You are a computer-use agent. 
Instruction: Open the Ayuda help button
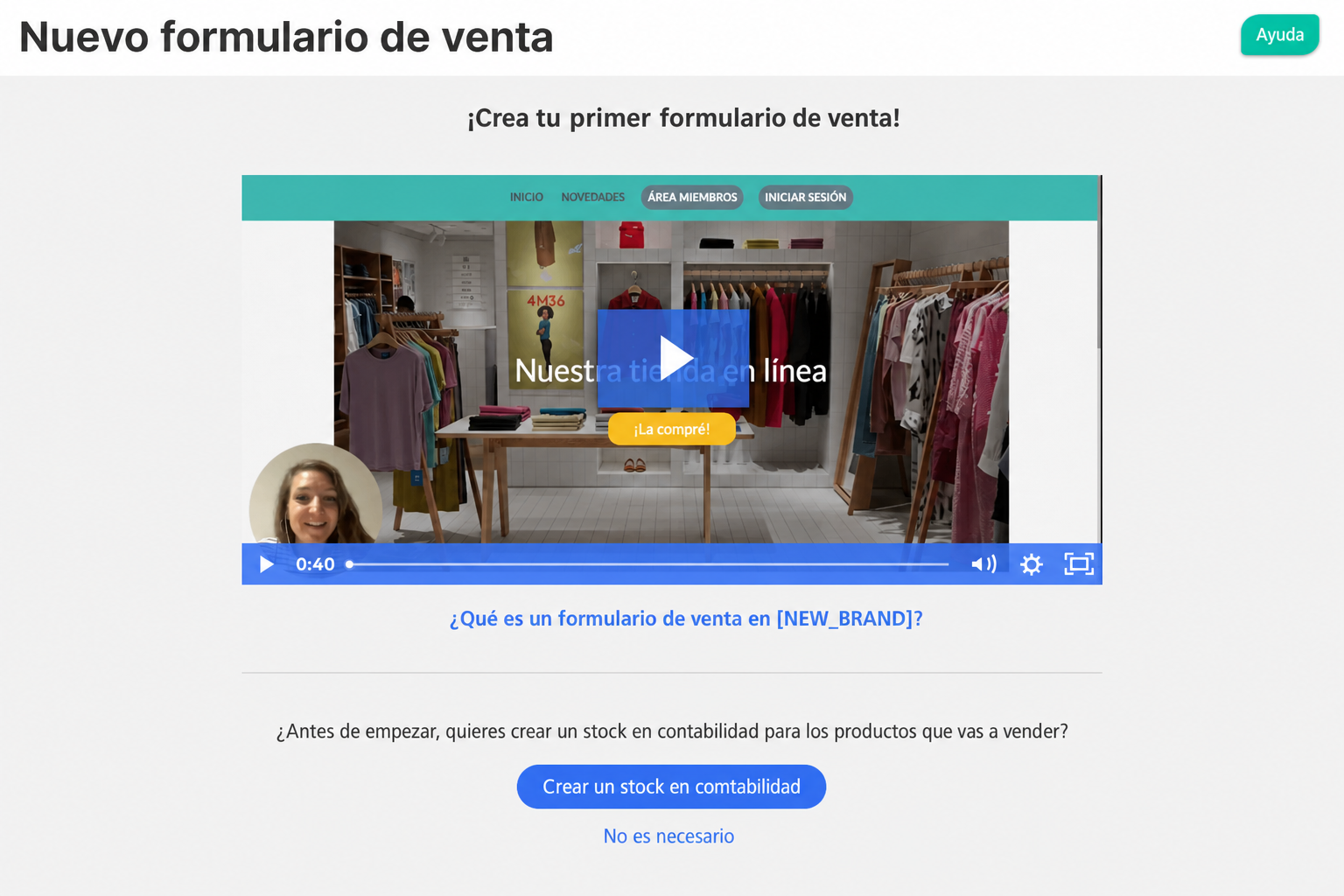point(1279,35)
